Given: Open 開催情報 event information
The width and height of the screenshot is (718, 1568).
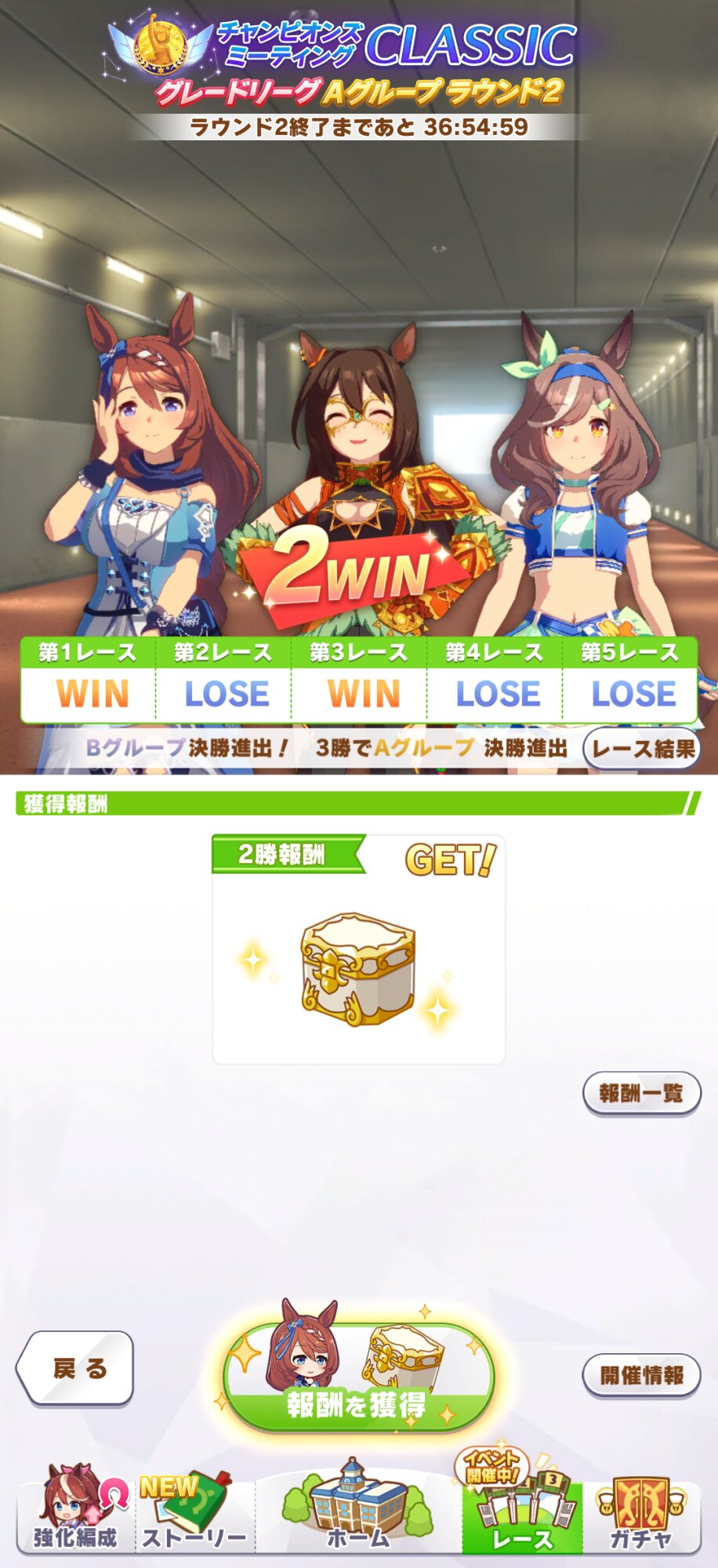Looking at the screenshot, I should [641, 1375].
